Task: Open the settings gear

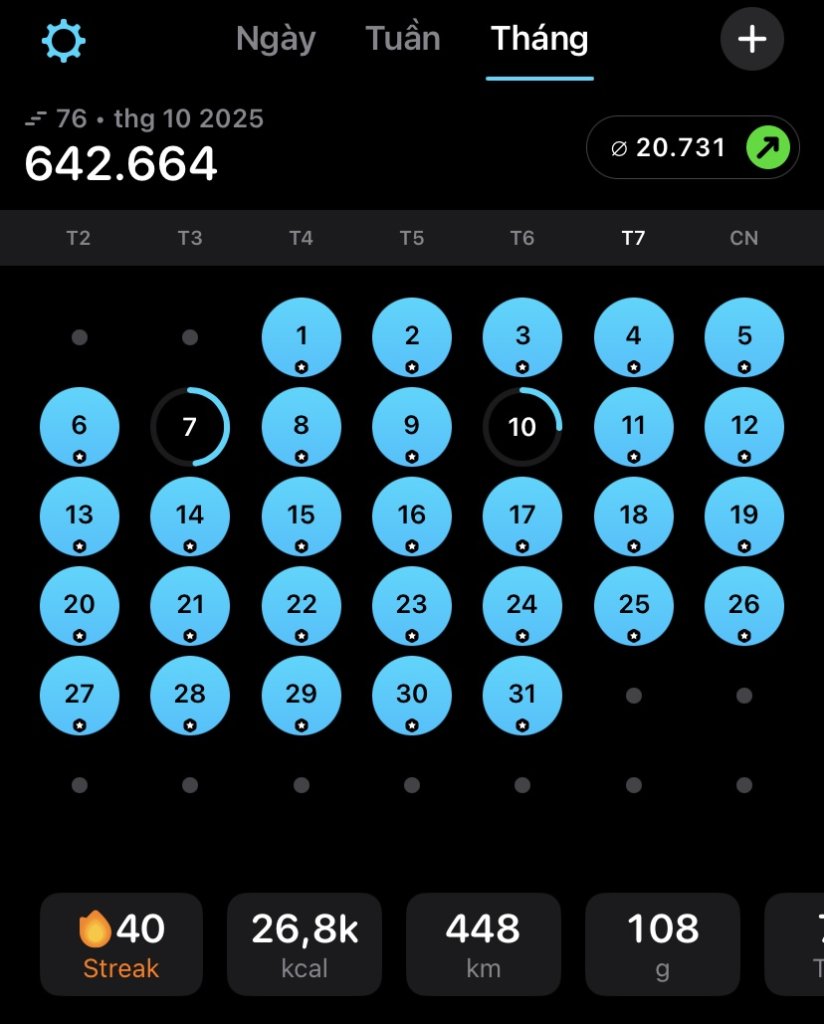Action: 64,41
